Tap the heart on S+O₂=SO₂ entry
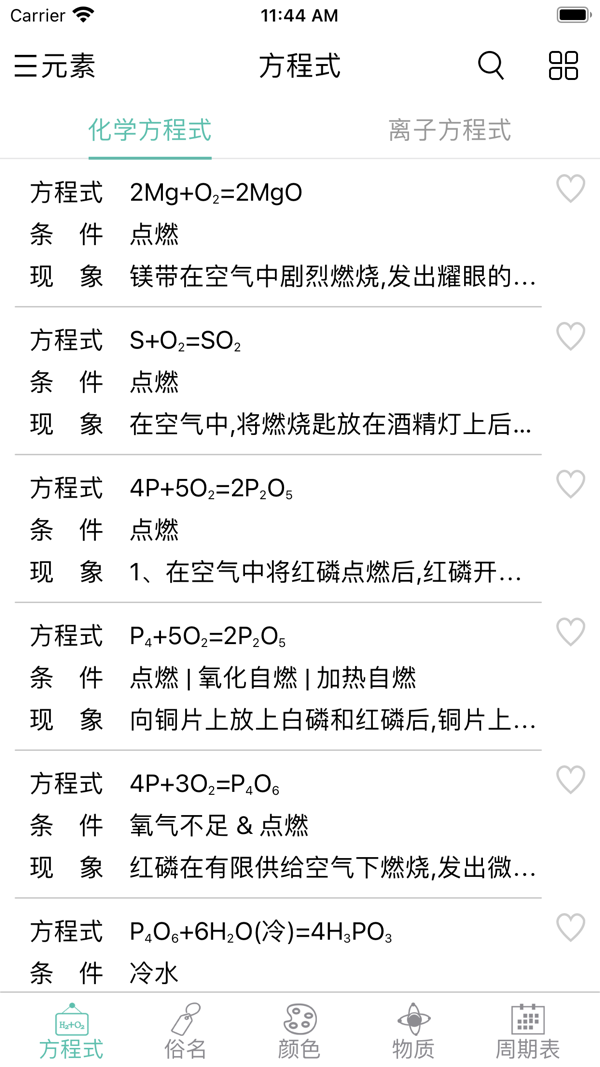This screenshot has width=600, height=1067. coord(570,336)
